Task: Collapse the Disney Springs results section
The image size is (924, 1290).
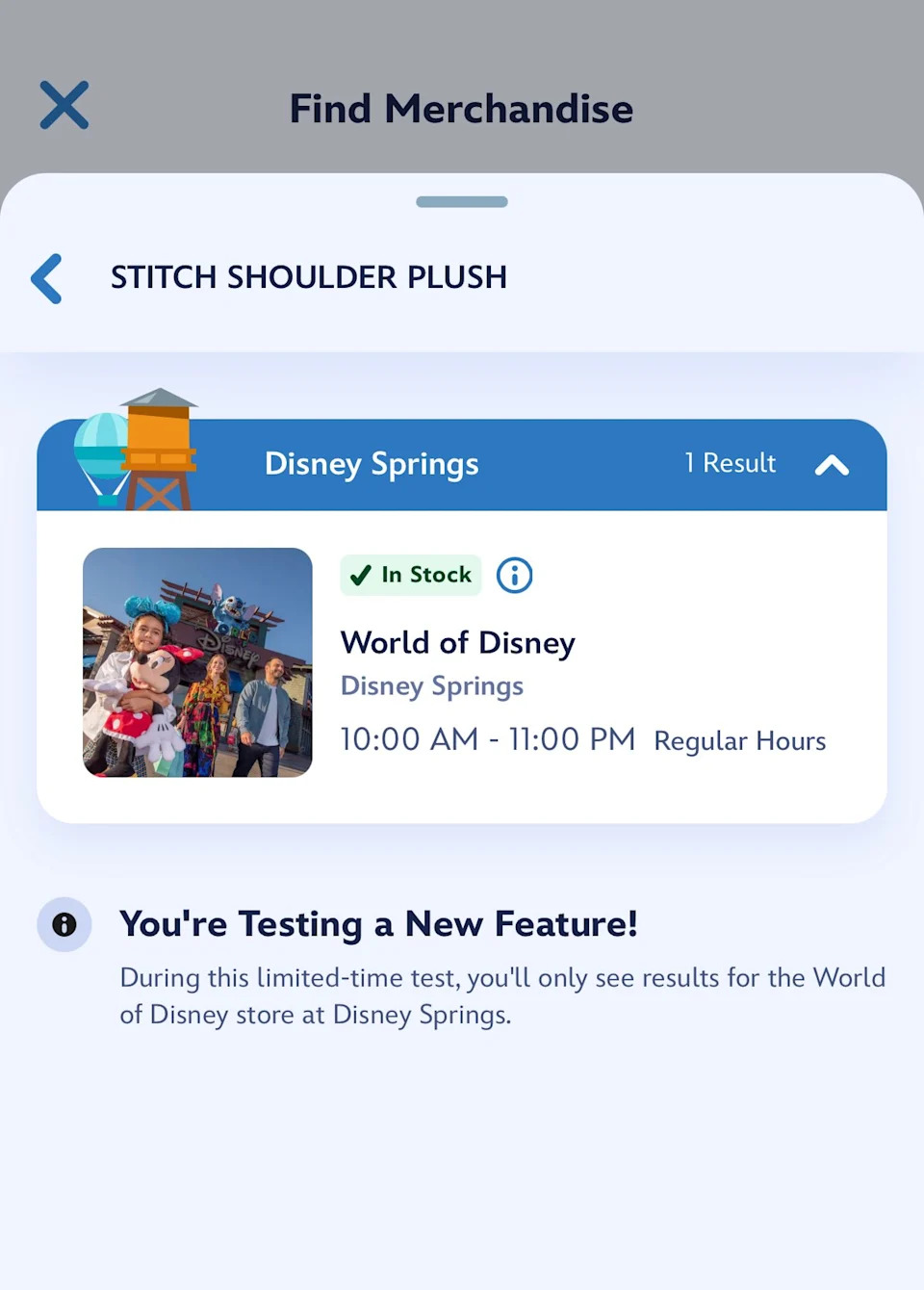Action: point(832,466)
